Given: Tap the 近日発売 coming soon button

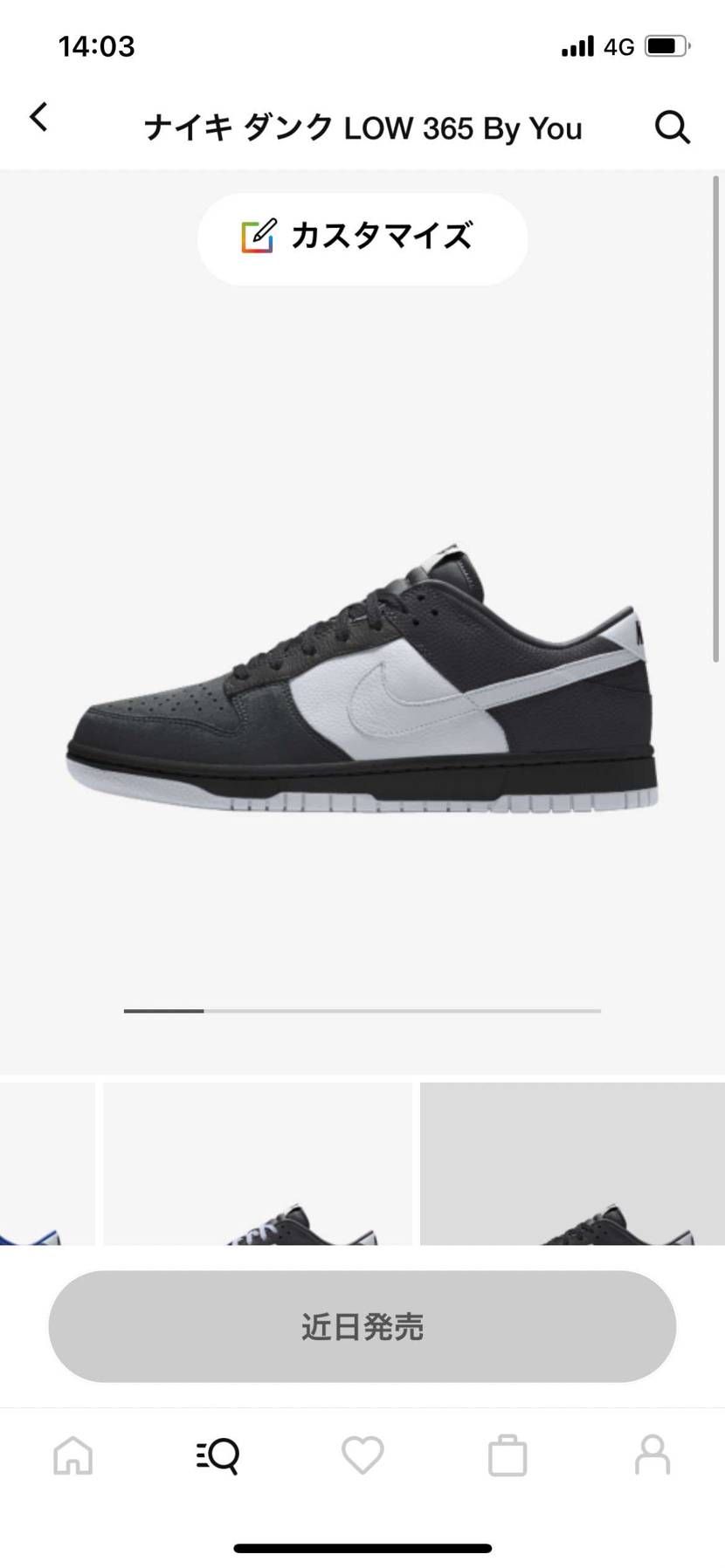Looking at the screenshot, I should 362,1326.
